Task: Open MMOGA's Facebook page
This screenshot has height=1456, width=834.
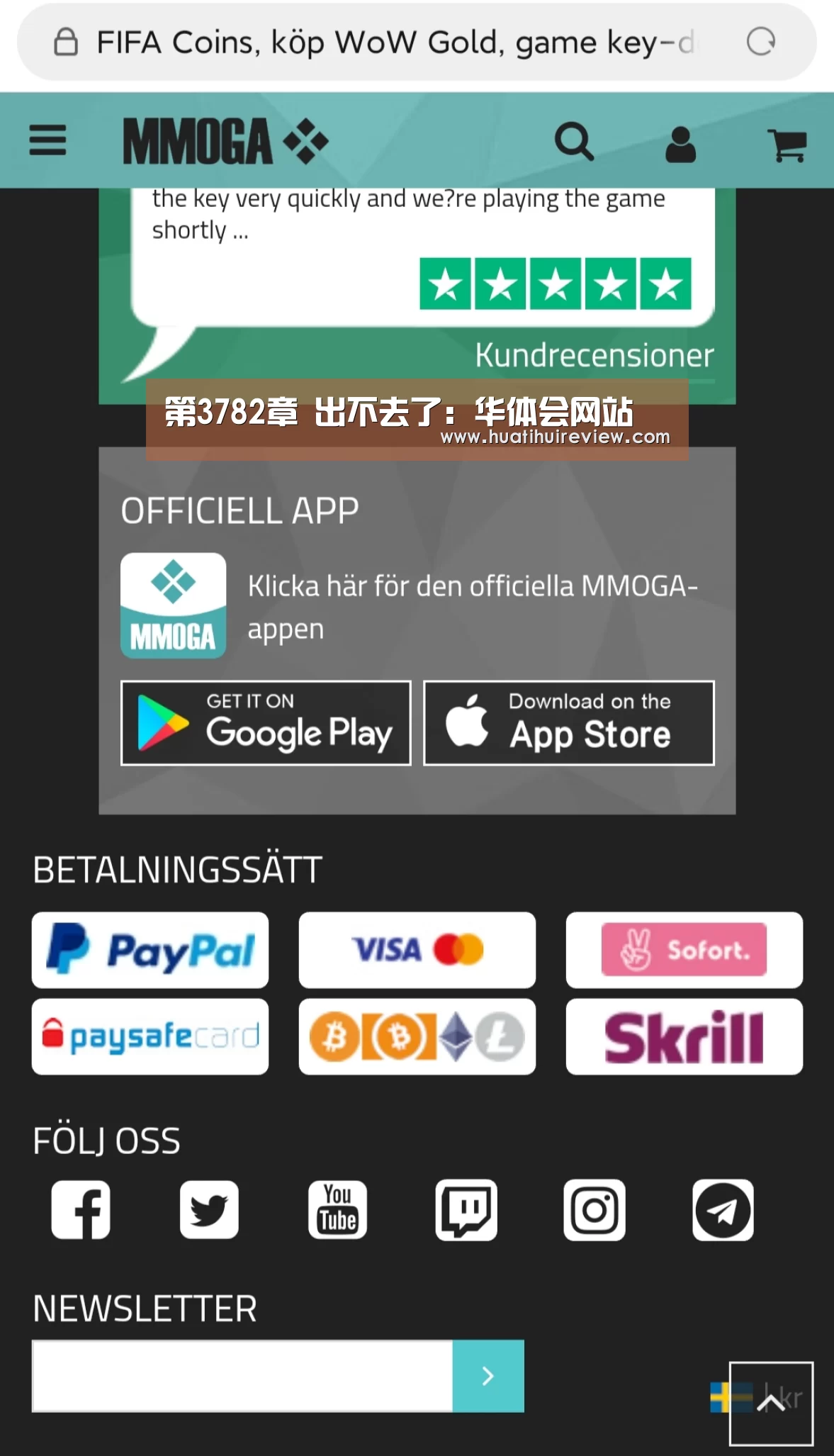Action: click(x=81, y=1210)
